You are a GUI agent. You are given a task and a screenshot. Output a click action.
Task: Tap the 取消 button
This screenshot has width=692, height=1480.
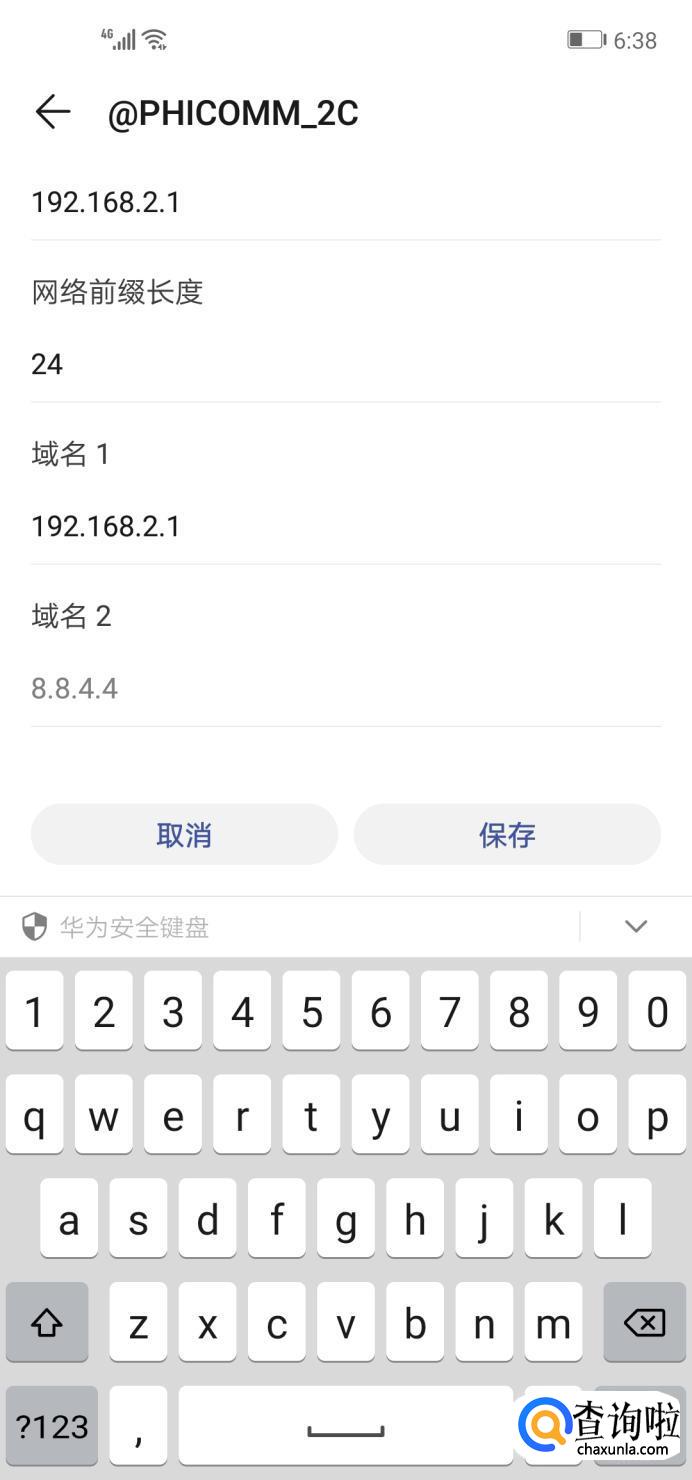click(184, 834)
